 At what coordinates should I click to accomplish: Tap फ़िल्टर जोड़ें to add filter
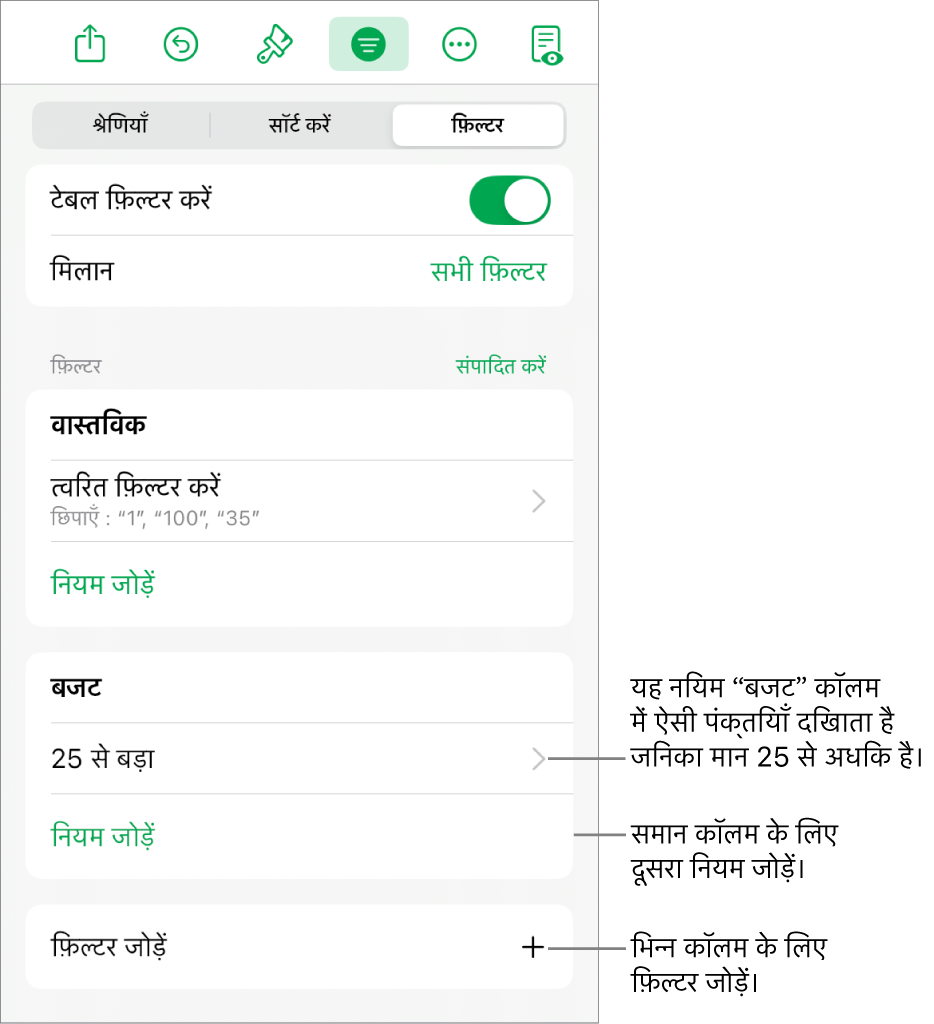pyautogui.click(x=300, y=947)
